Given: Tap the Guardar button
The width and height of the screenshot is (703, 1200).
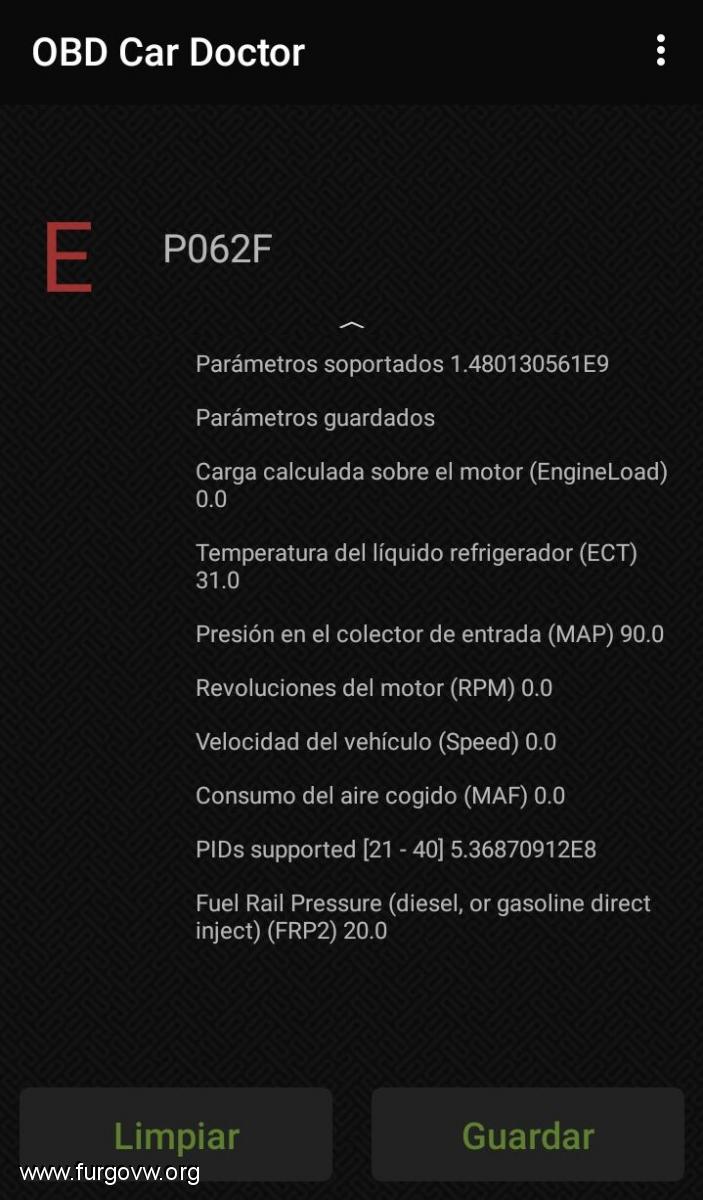Looking at the screenshot, I should (x=528, y=1135).
